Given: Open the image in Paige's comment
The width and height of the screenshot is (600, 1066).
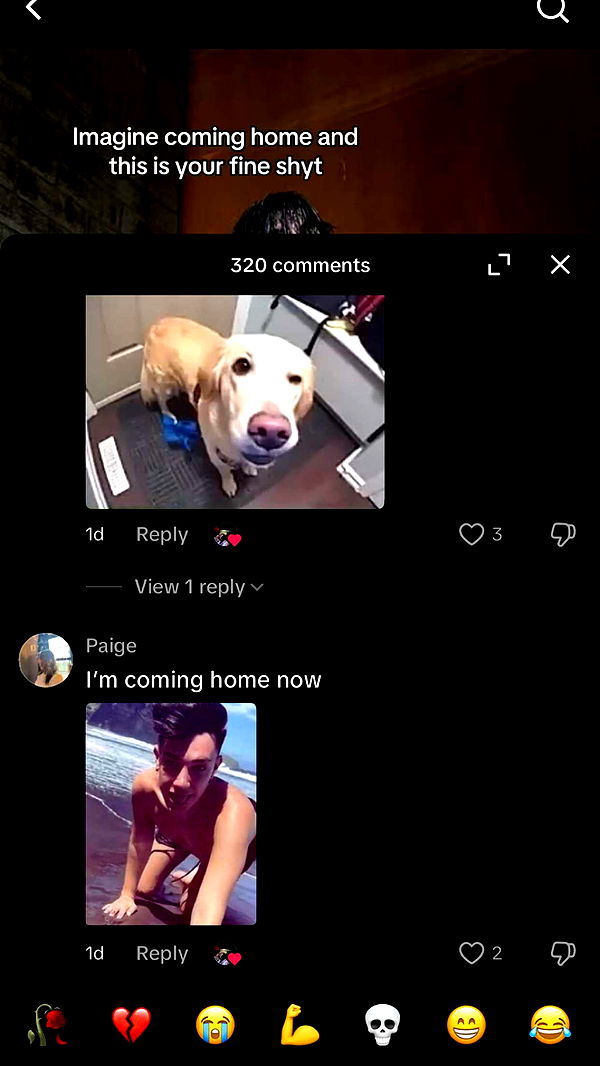Looking at the screenshot, I should [171, 813].
